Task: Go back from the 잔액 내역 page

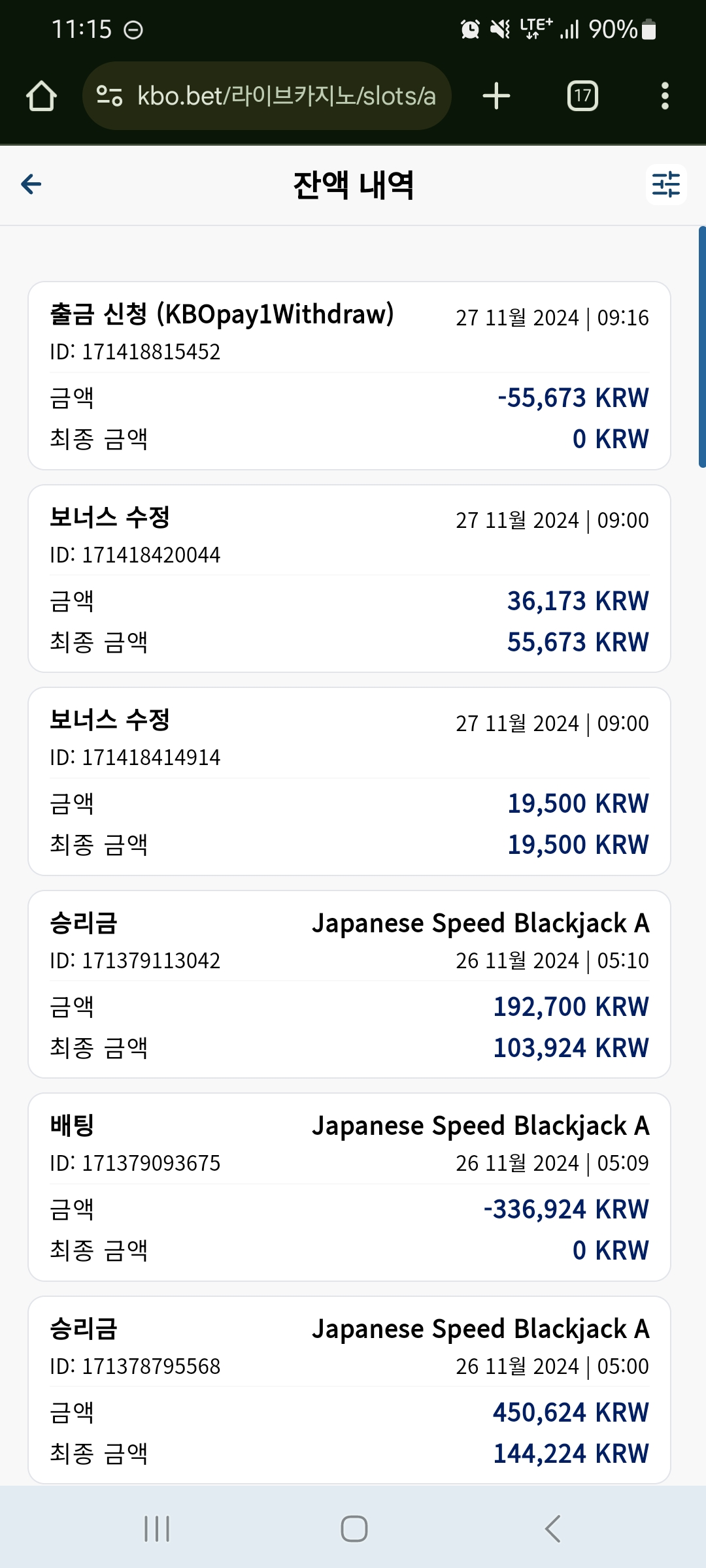Action: (31, 184)
